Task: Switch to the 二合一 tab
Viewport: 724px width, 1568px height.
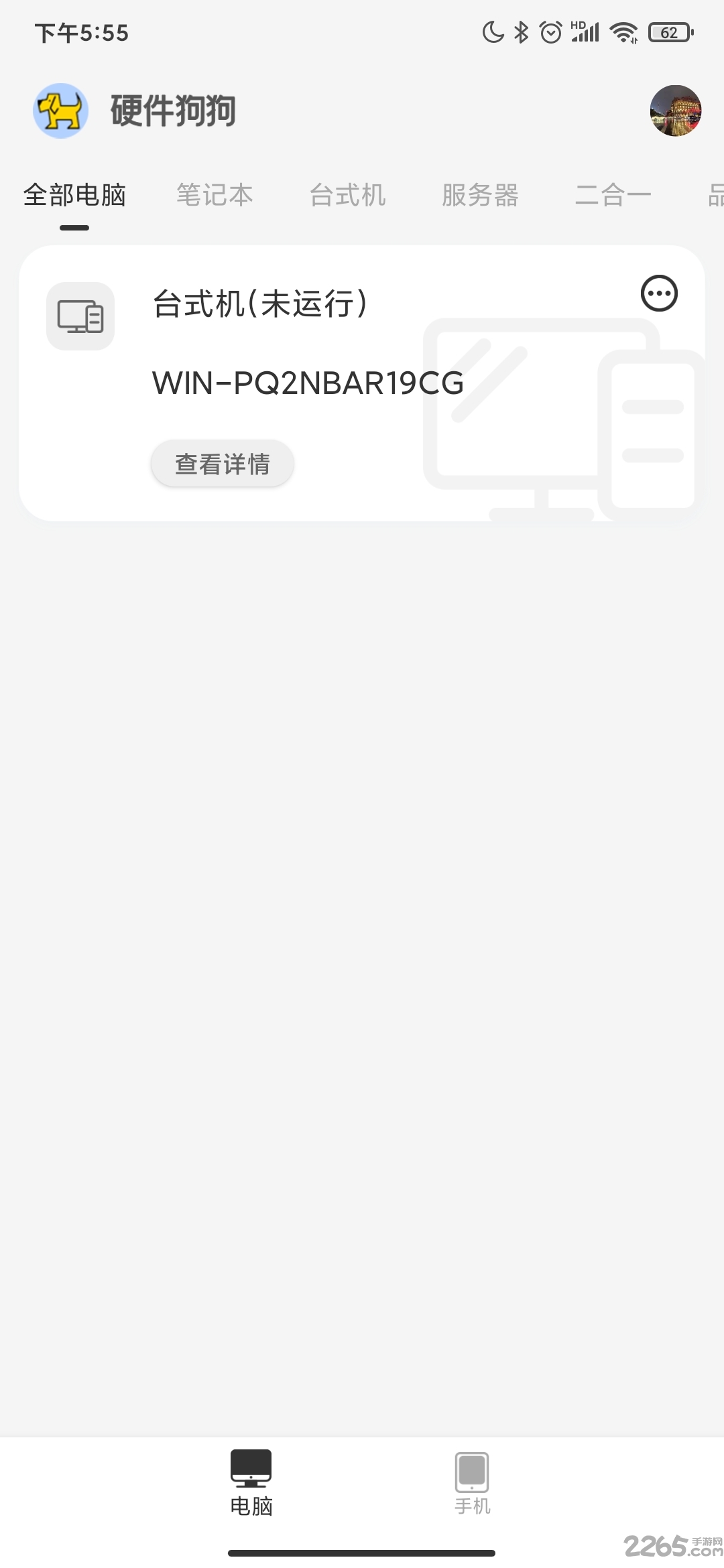Action: pyautogui.click(x=613, y=196)
